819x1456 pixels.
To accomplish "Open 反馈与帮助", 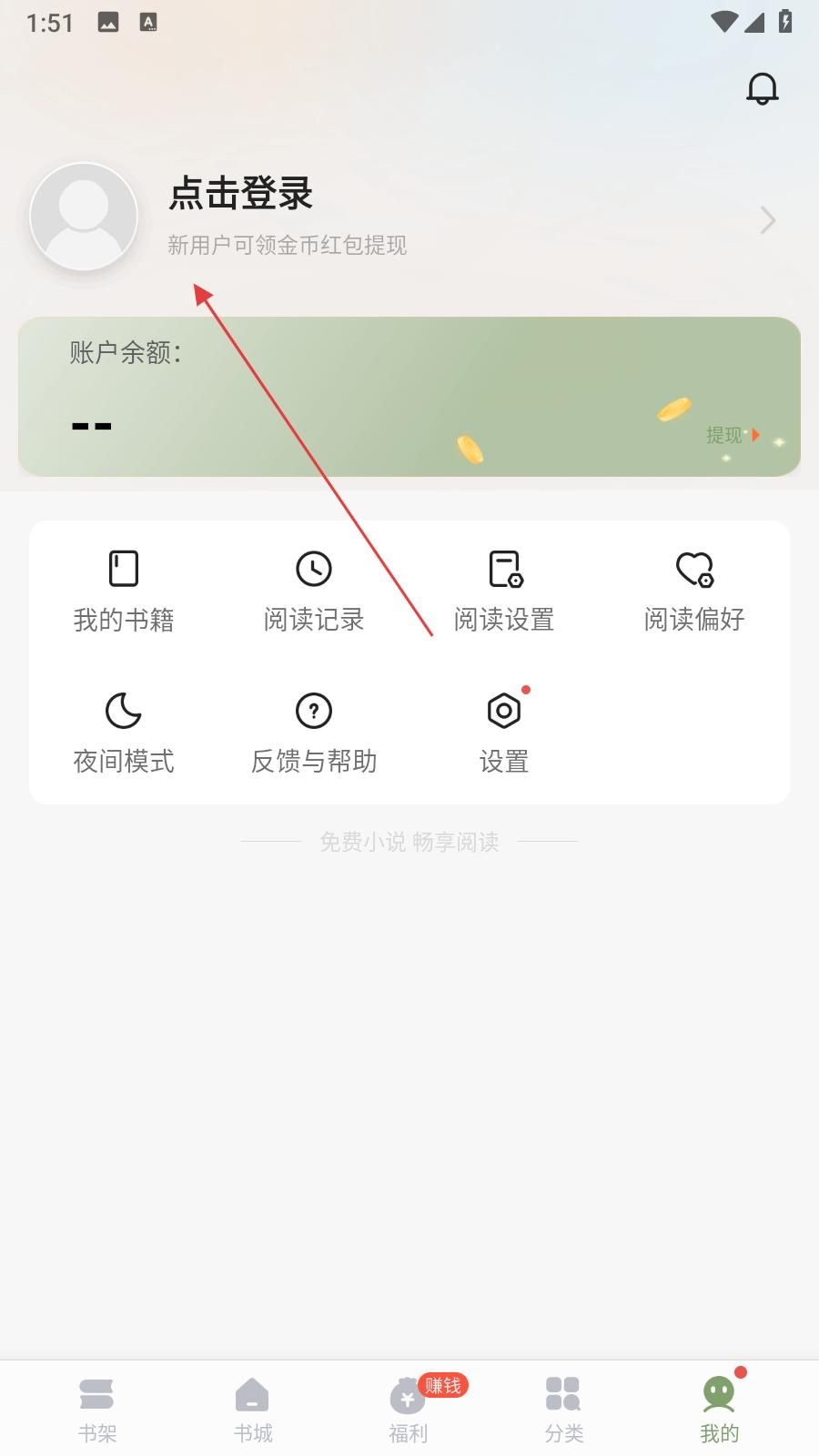I will (x=314, y=733).
